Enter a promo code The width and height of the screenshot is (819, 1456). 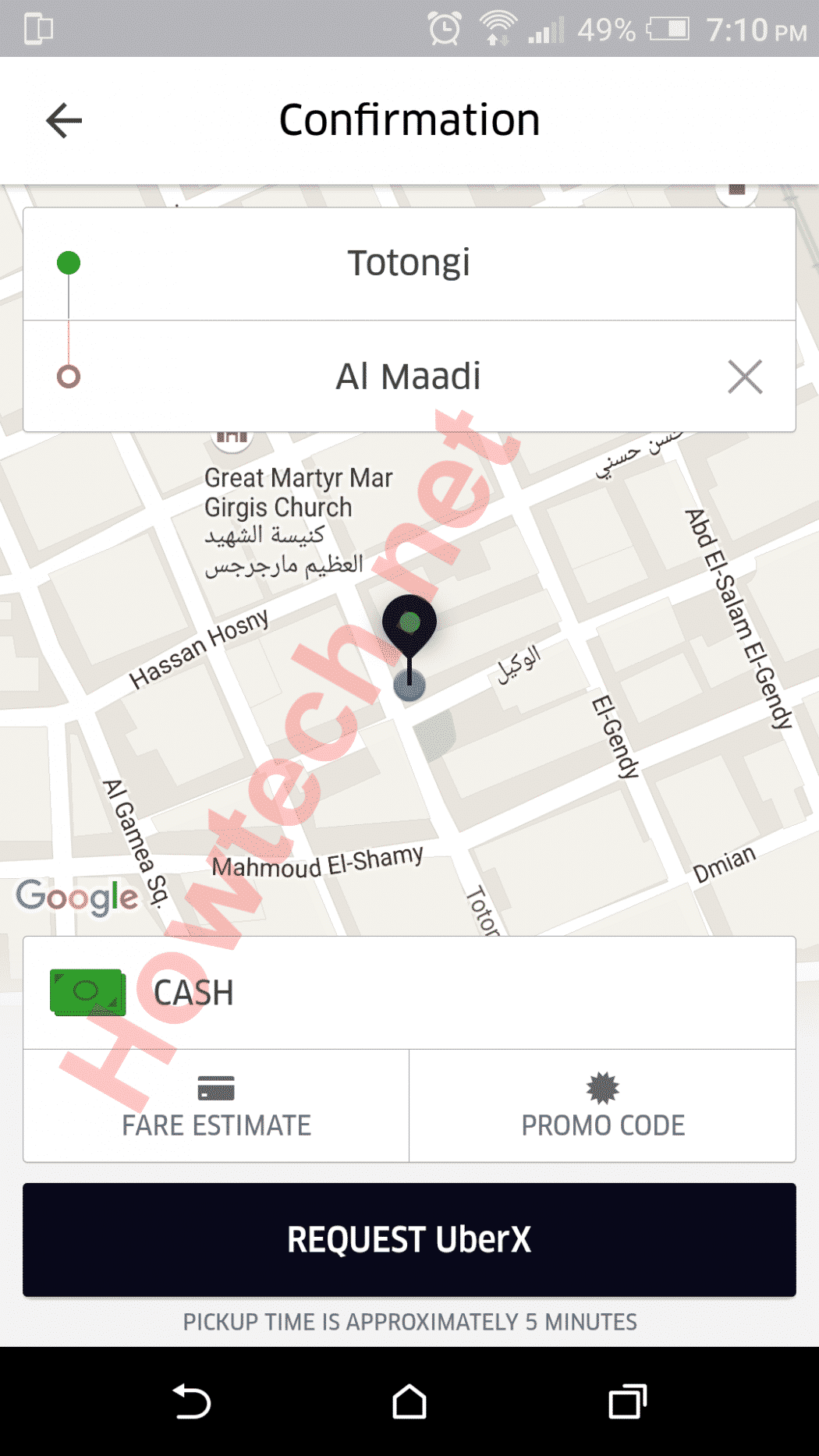click(602, 1106)
